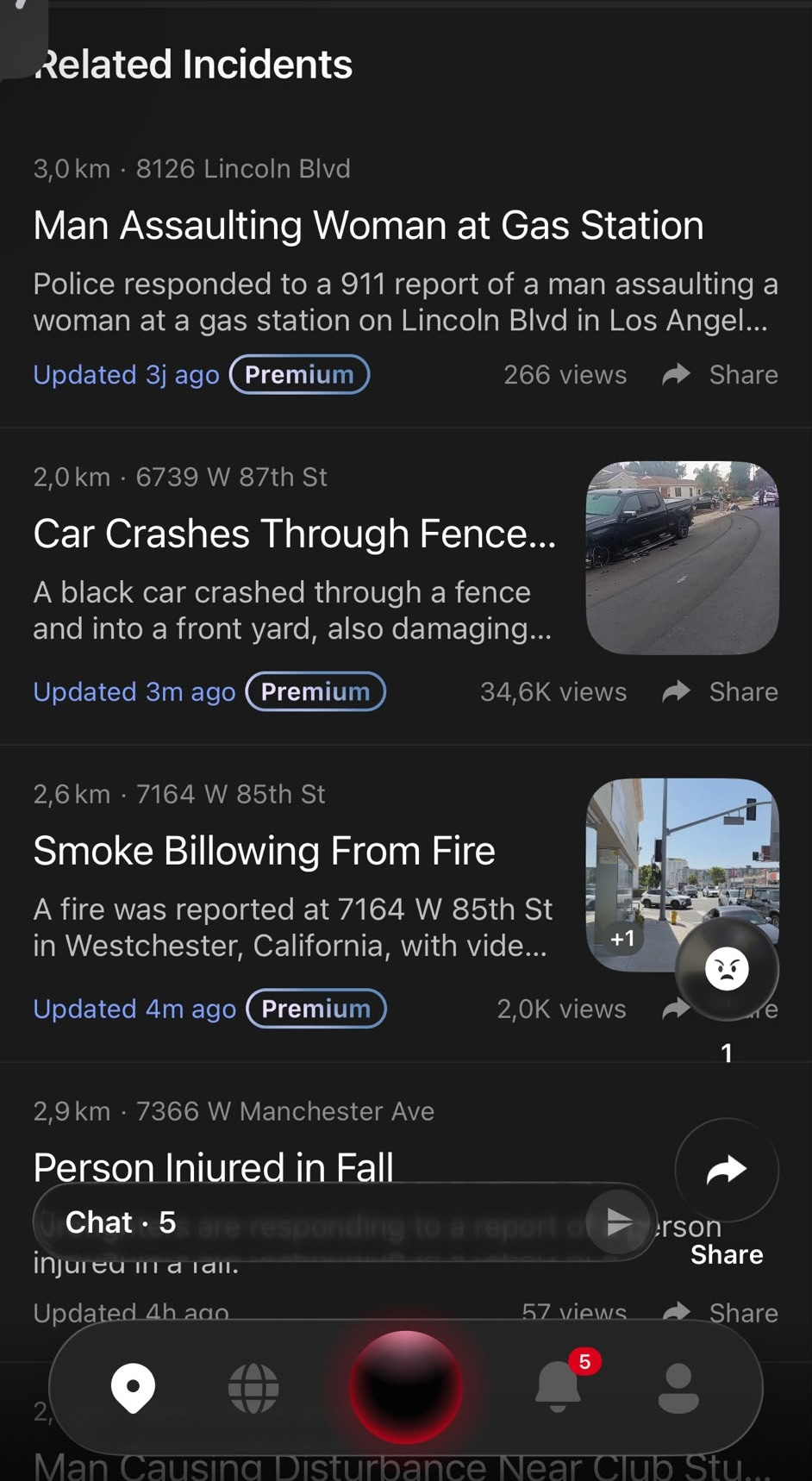Tap Premium badge on Gas Station incident
812x1481 pixels.
coord(299,375)
